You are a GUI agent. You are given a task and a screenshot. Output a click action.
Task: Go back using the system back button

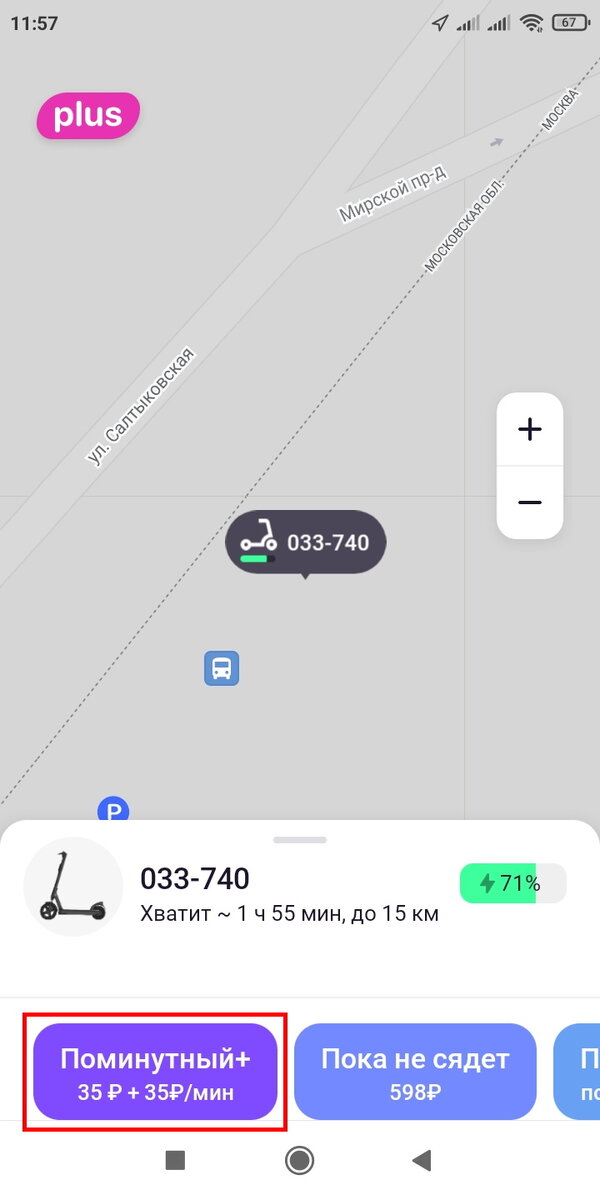click(x=422, y=1160)
